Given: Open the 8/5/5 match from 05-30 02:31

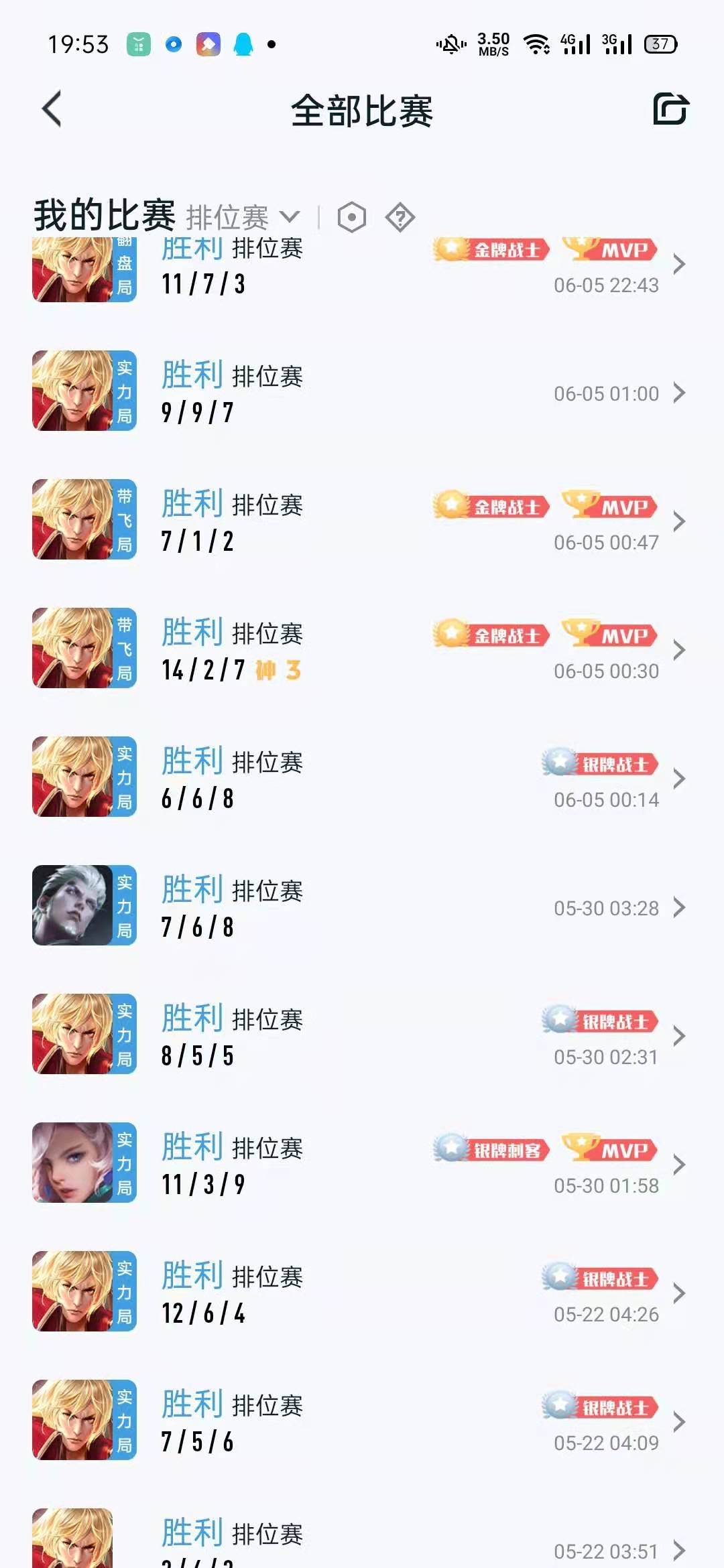Looking at the screenshot, I should point(362,1035).
